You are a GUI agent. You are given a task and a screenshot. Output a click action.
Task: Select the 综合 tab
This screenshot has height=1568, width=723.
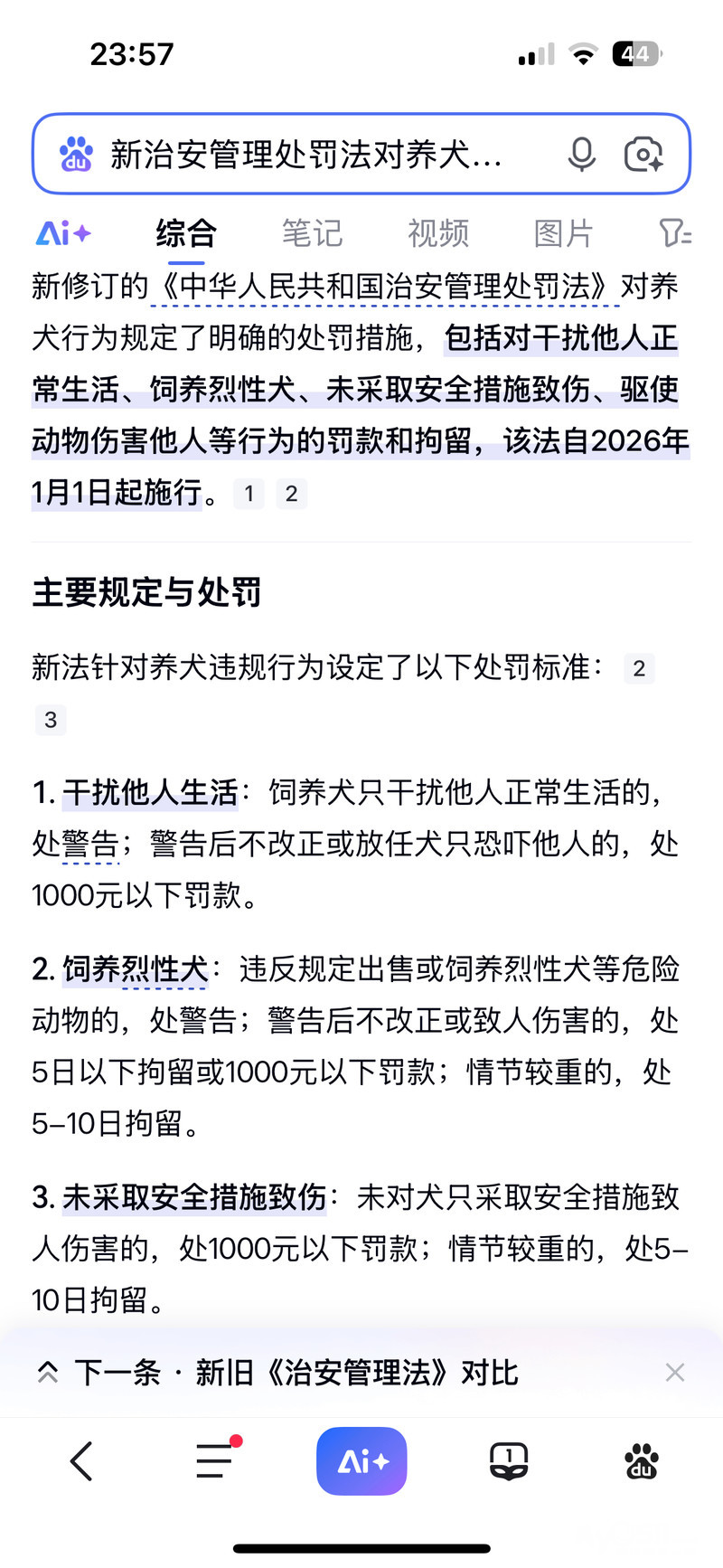point(186,233)
